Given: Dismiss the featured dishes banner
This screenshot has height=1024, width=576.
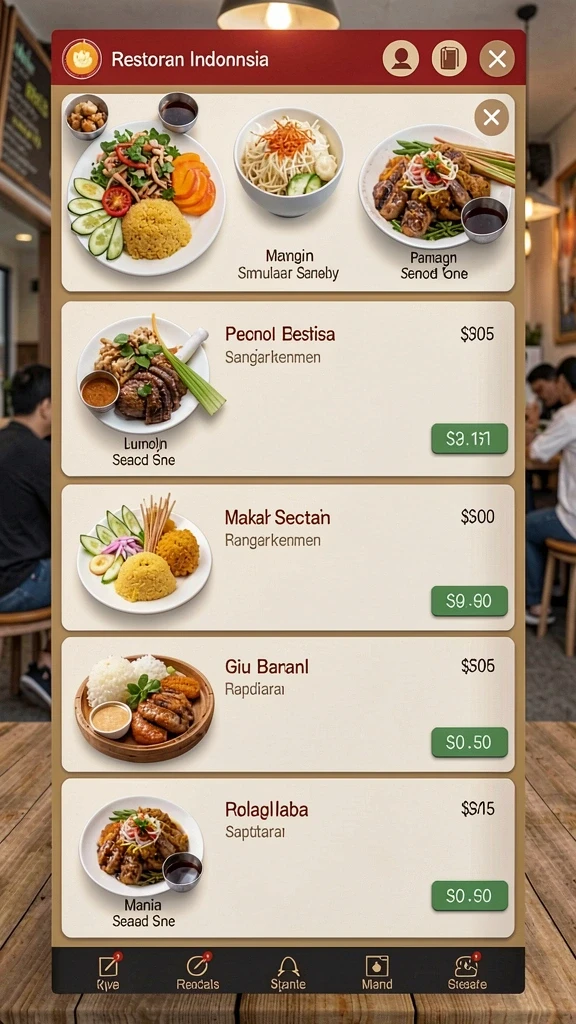Looking at the screenshot, I should 491,118.
